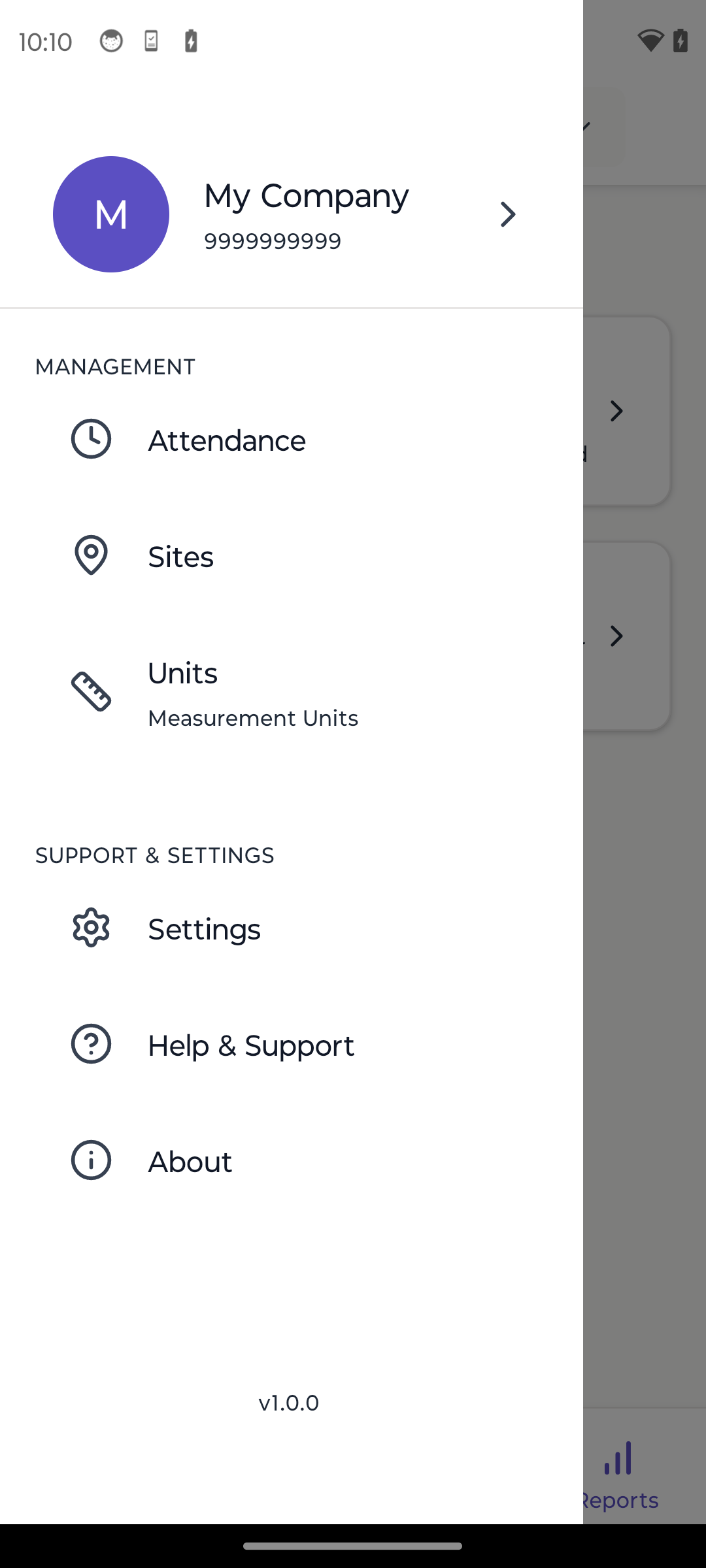Tap the home indicator bar at bottom
This screenshot has width=706, height=1568.
tap(353, 1545)
